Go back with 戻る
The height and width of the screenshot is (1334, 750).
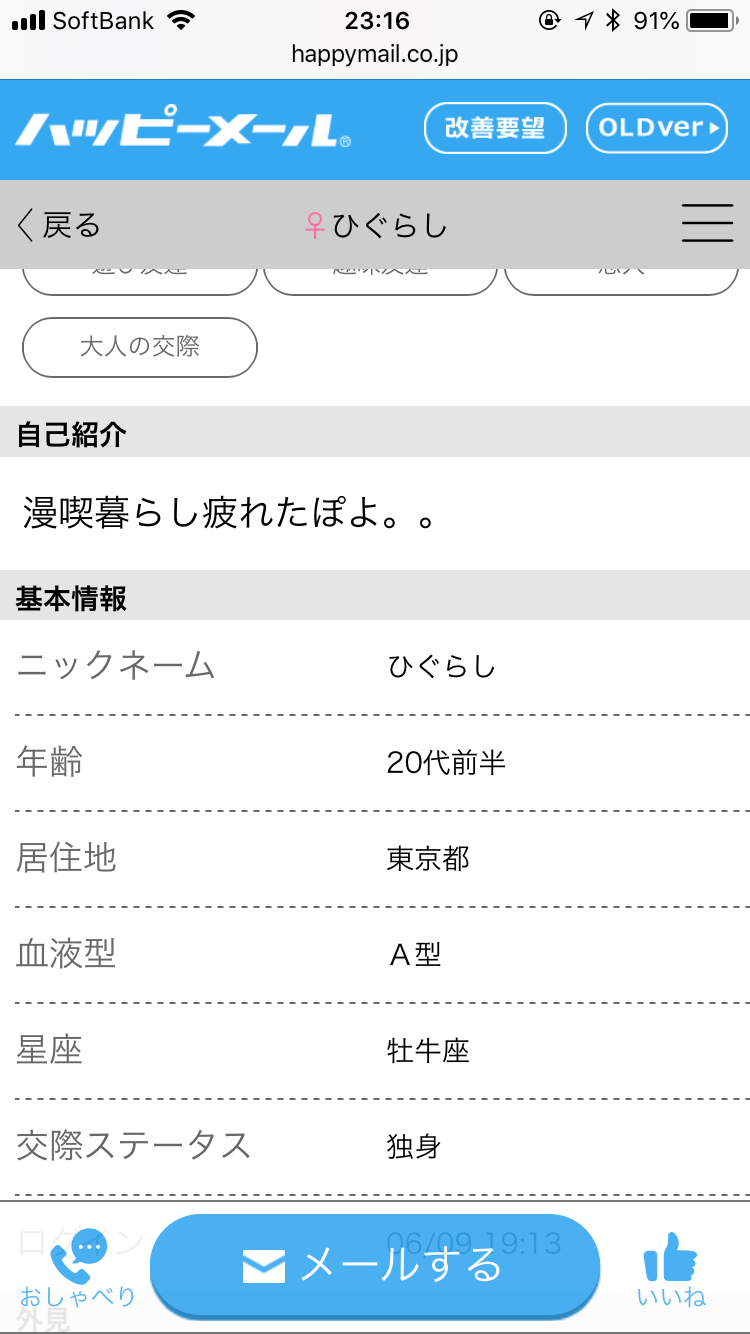(x=60, y=226)
